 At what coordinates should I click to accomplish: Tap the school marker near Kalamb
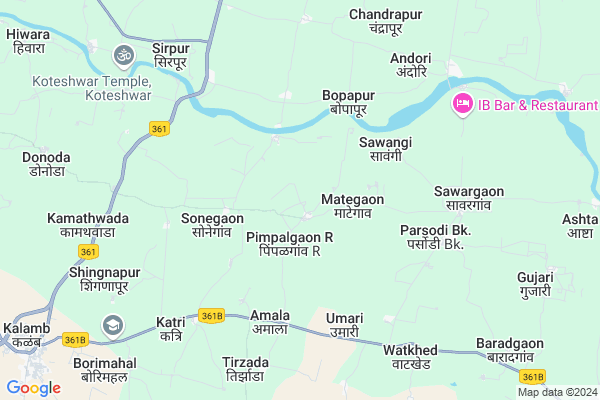(x=112, y=325)
